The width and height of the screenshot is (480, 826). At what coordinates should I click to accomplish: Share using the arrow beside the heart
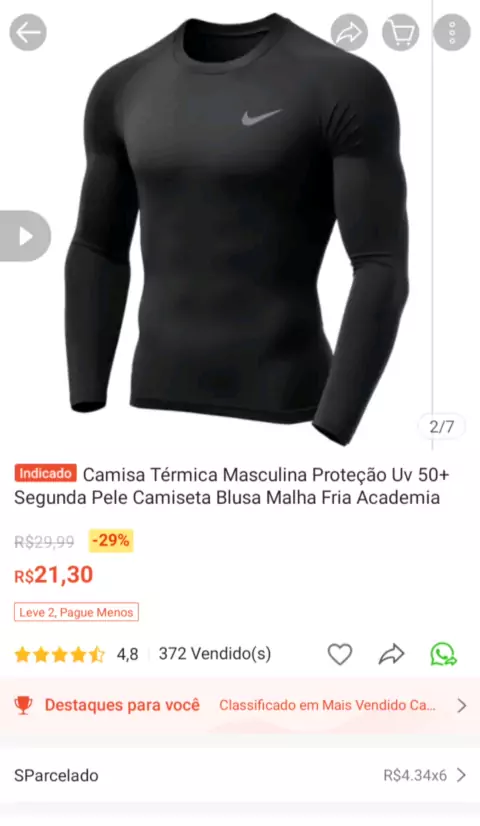click(391, 654)
